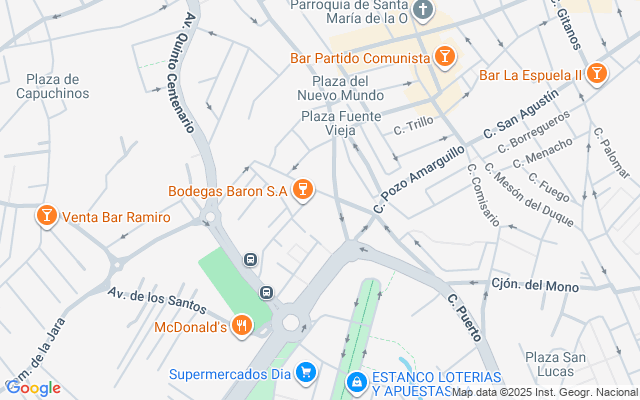640x400 pixels.
Task: Tap the Estanco Loterias y Apuestas pin
Action: pos(357,383)
